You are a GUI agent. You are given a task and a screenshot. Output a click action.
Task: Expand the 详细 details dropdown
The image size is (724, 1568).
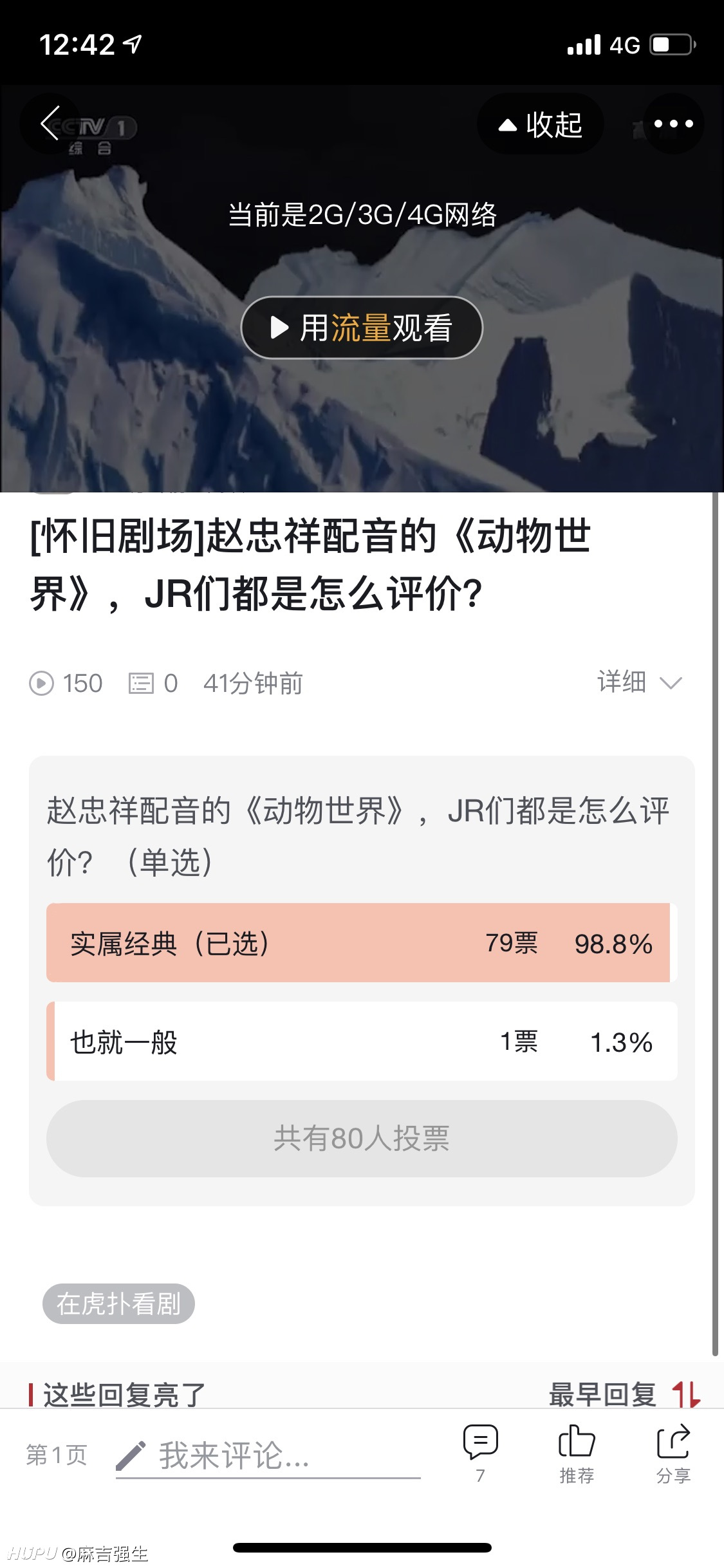[640, 682]
